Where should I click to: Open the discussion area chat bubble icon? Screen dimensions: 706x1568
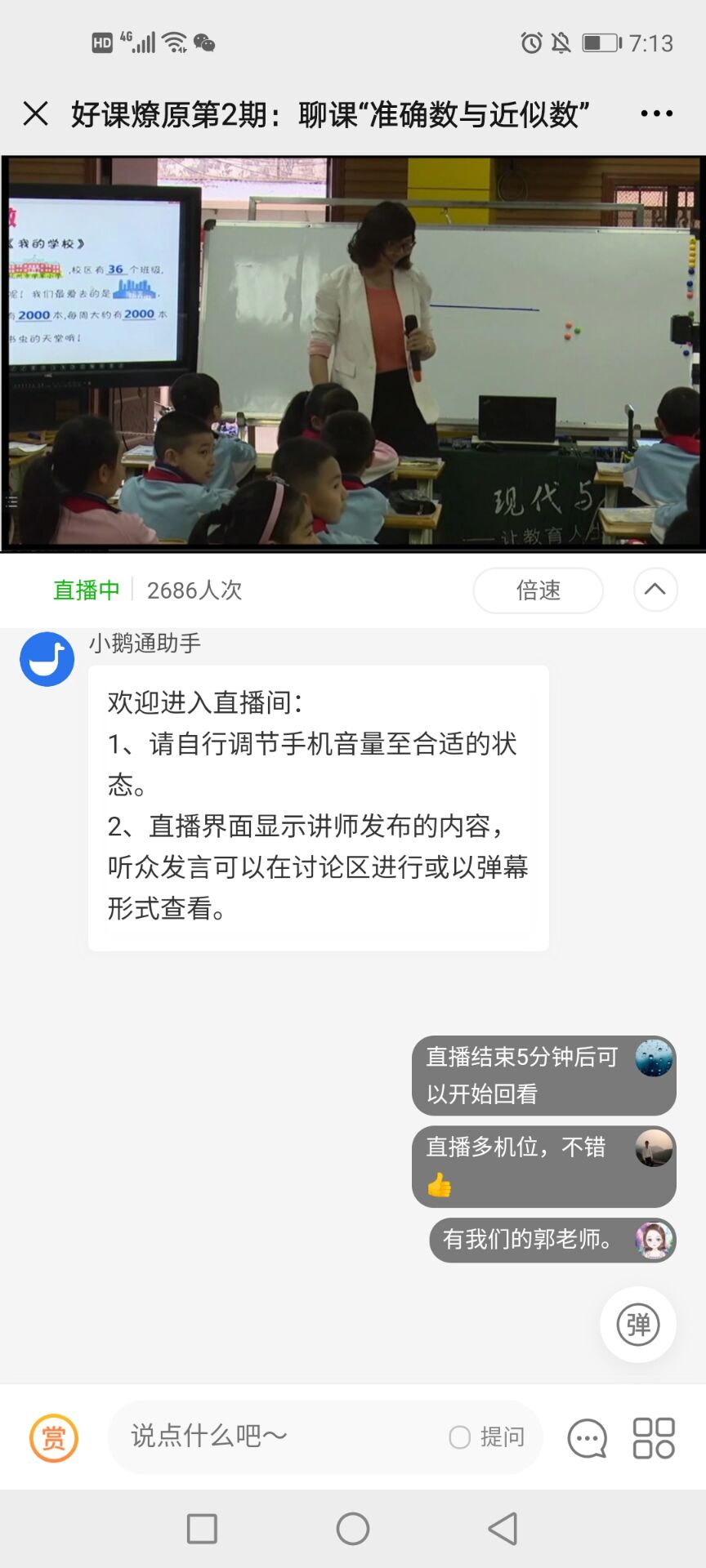[x=588, y=1437]
